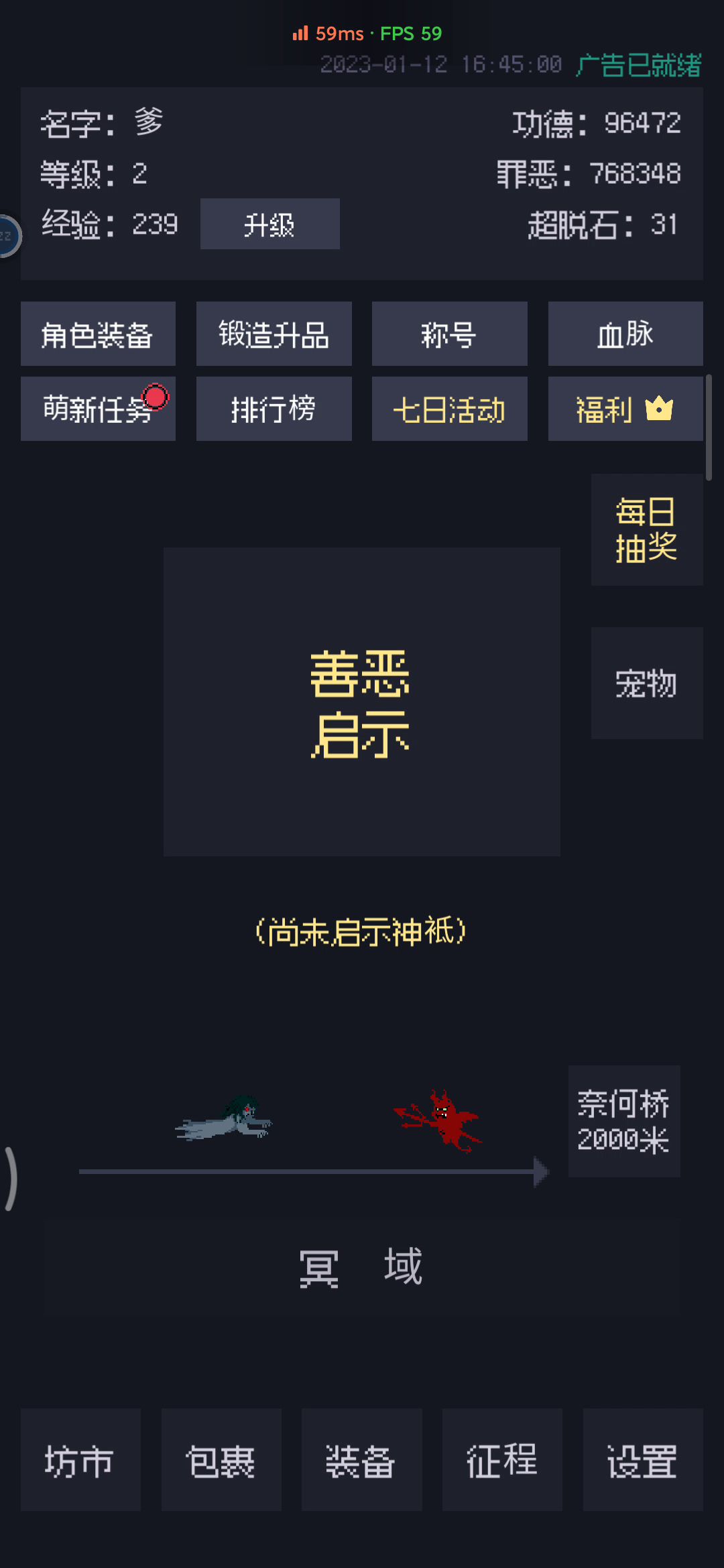This screenshot has width=724, height=1568.
Task: Open 锻造升品 forging upgrade
Action: point(274,334)
